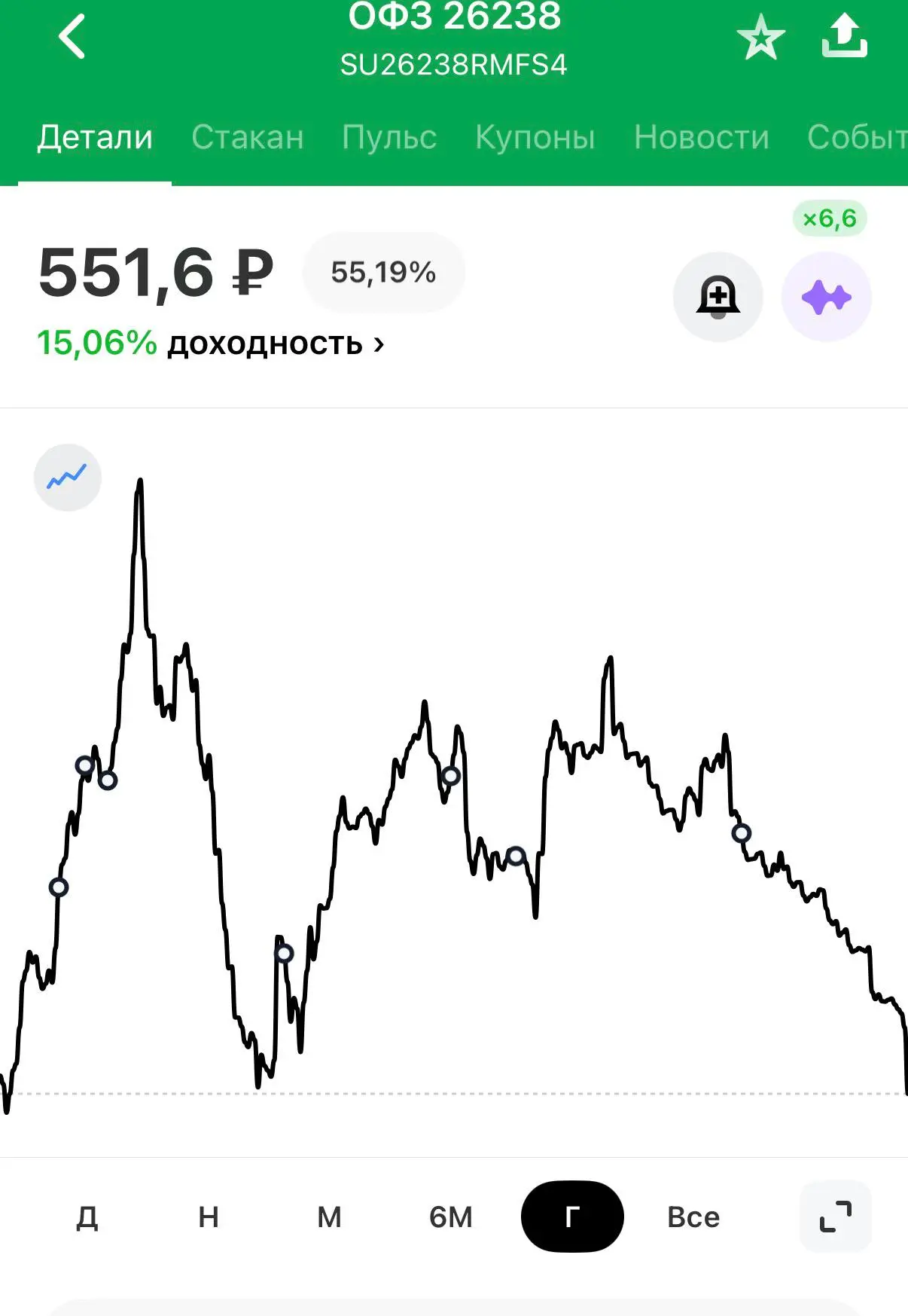The width and height of the screenshot is (908, 1316).
Task: Open the purple sparkle AI button
Action: point(827,297)
